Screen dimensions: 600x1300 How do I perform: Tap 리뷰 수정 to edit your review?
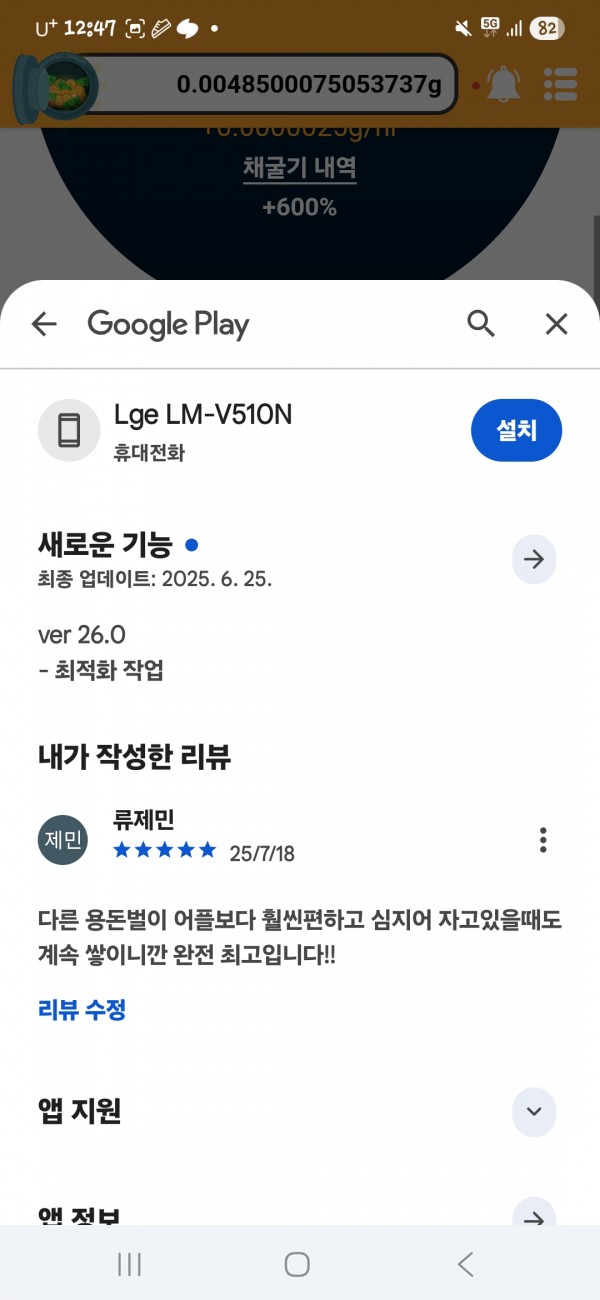[x=81, y=1010]
